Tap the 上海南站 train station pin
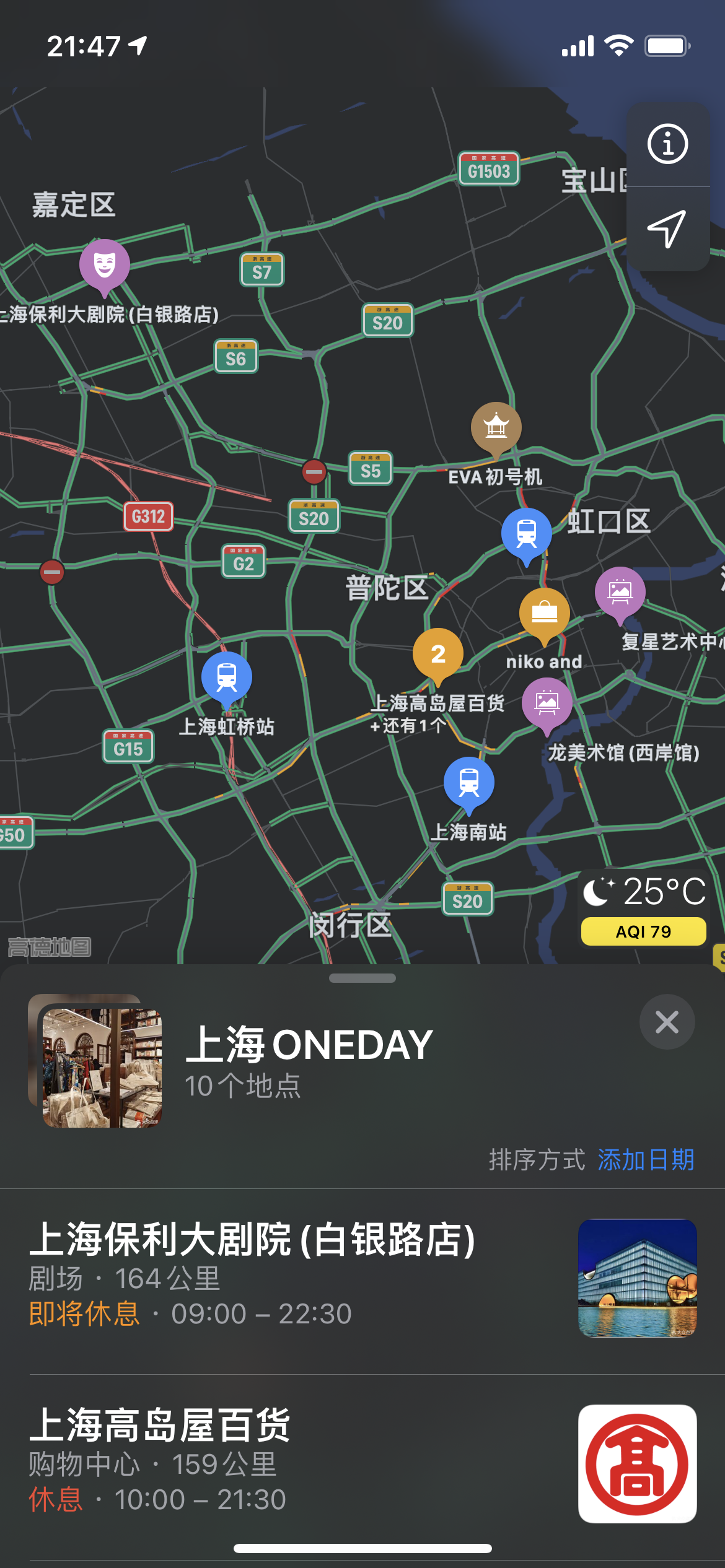Image resolution: width=725 pixels, height=1568 pixels. pyautogui.click(x=469, y=783)
